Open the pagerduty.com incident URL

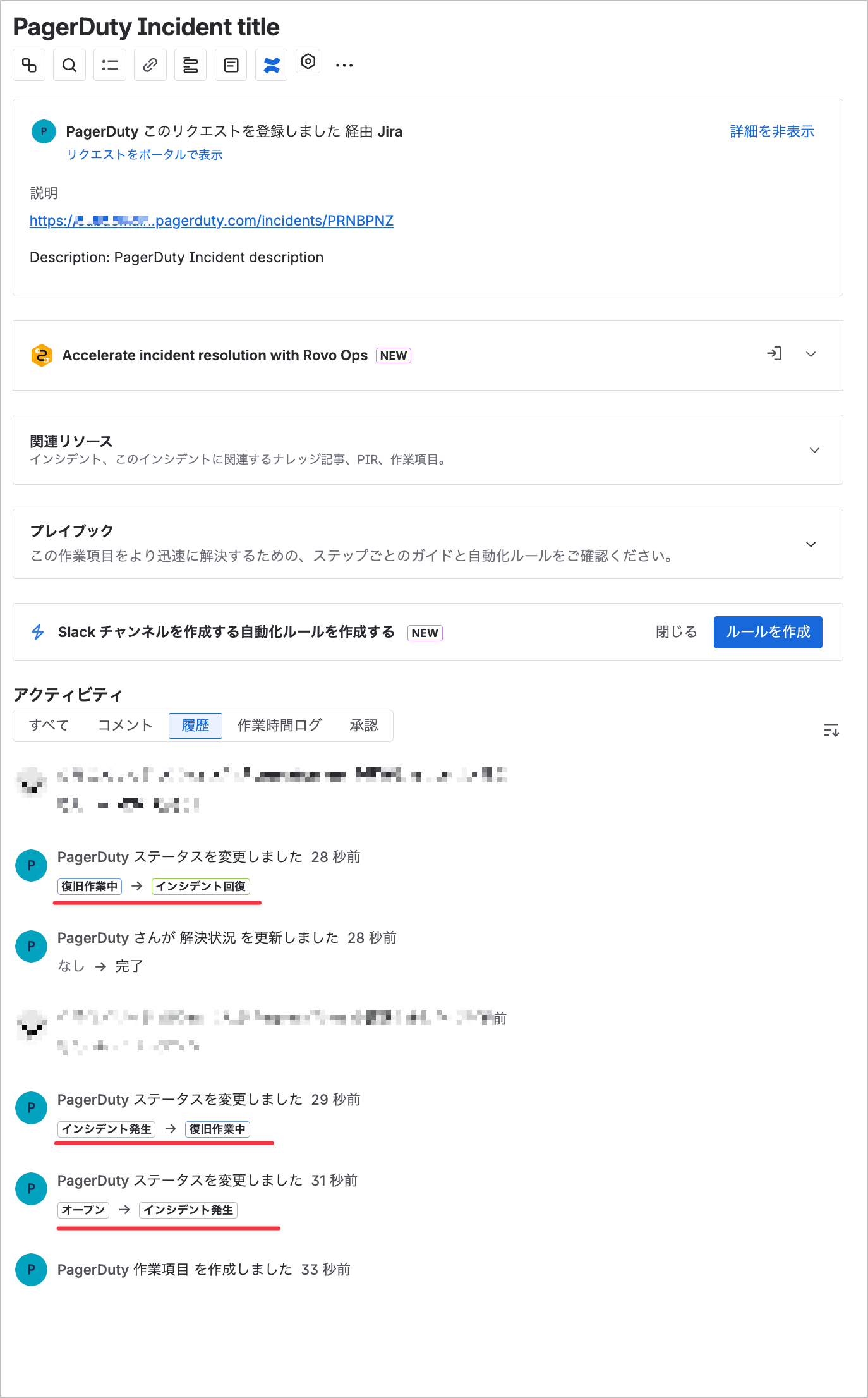point(212,221)
